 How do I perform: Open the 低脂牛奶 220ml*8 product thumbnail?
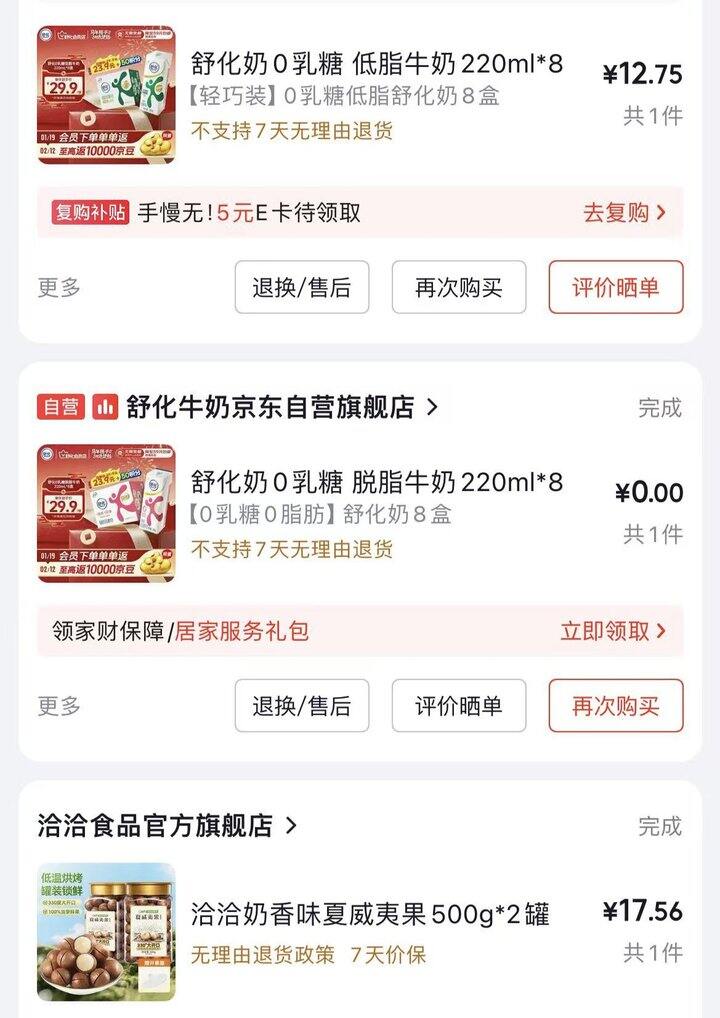pyautogui.click(x=106, y=95)
